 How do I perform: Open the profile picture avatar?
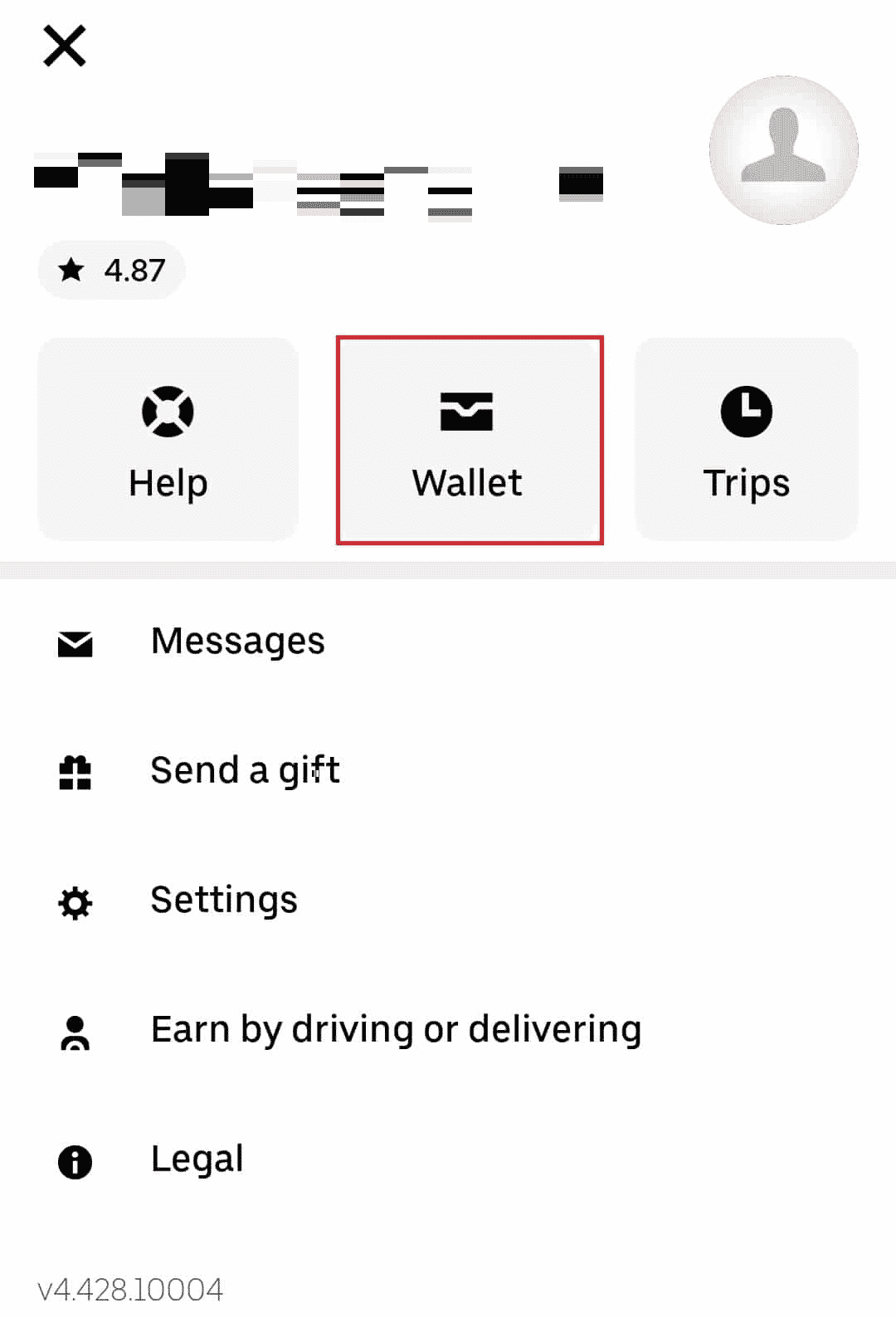783,150
